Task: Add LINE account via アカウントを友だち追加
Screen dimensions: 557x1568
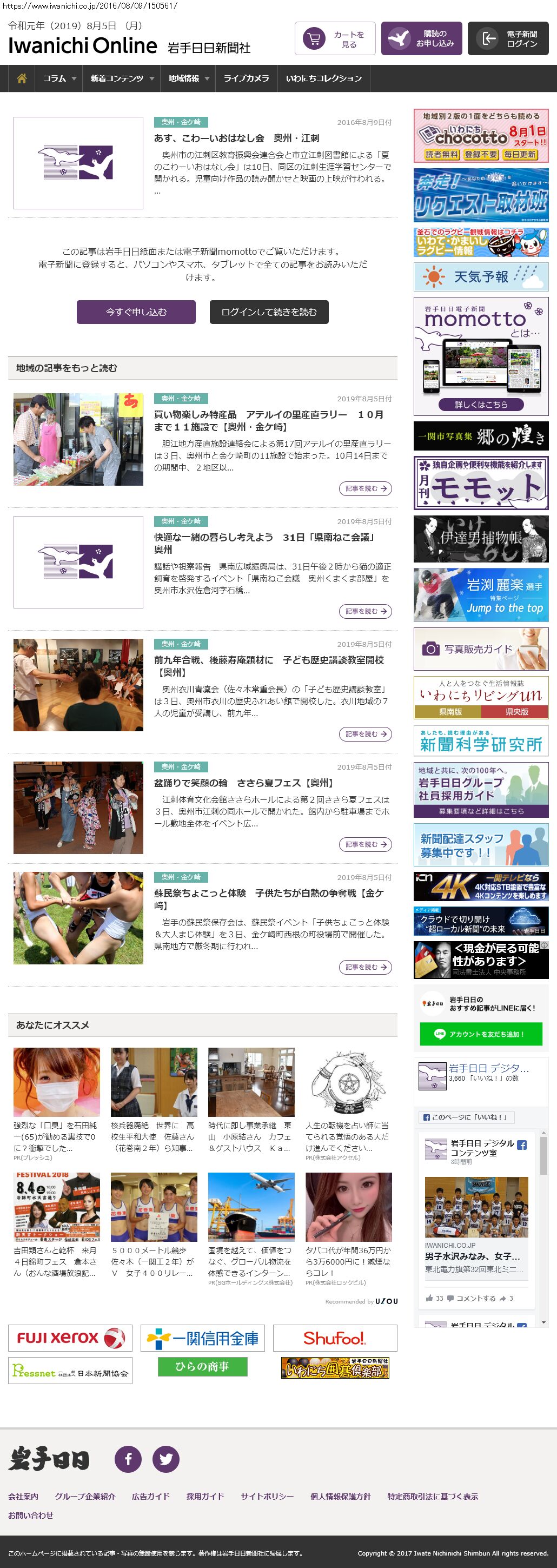Action: [480, 1034]
